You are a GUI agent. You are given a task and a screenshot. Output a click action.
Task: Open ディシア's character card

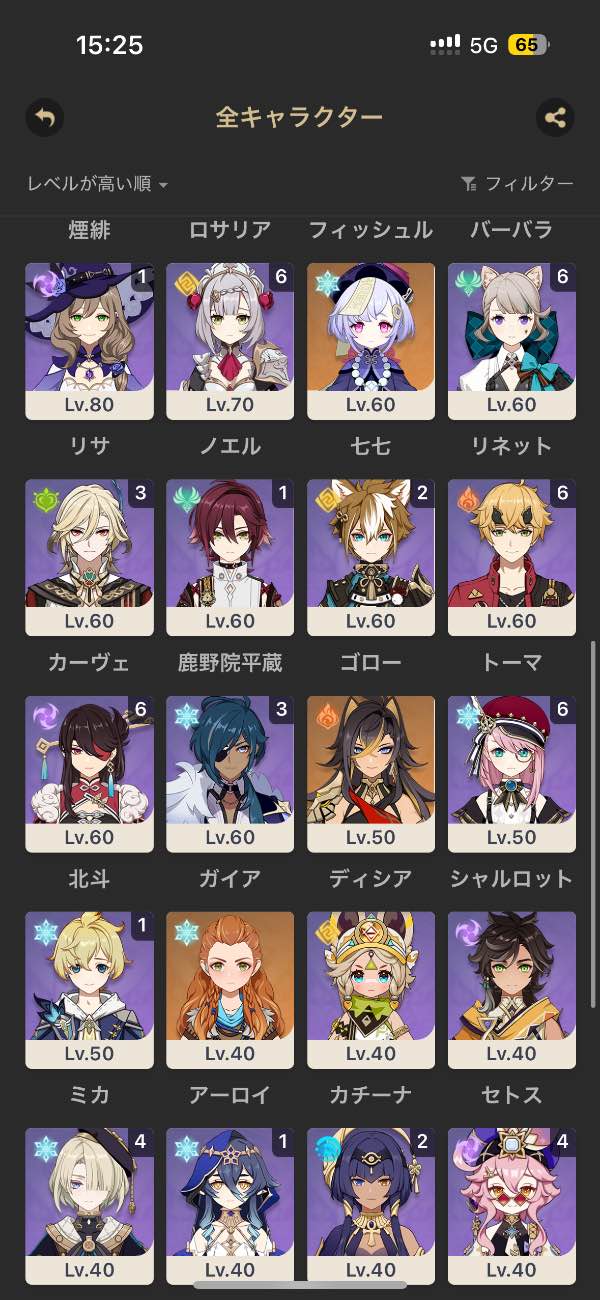pyautogui.click(x=371, y=773)
